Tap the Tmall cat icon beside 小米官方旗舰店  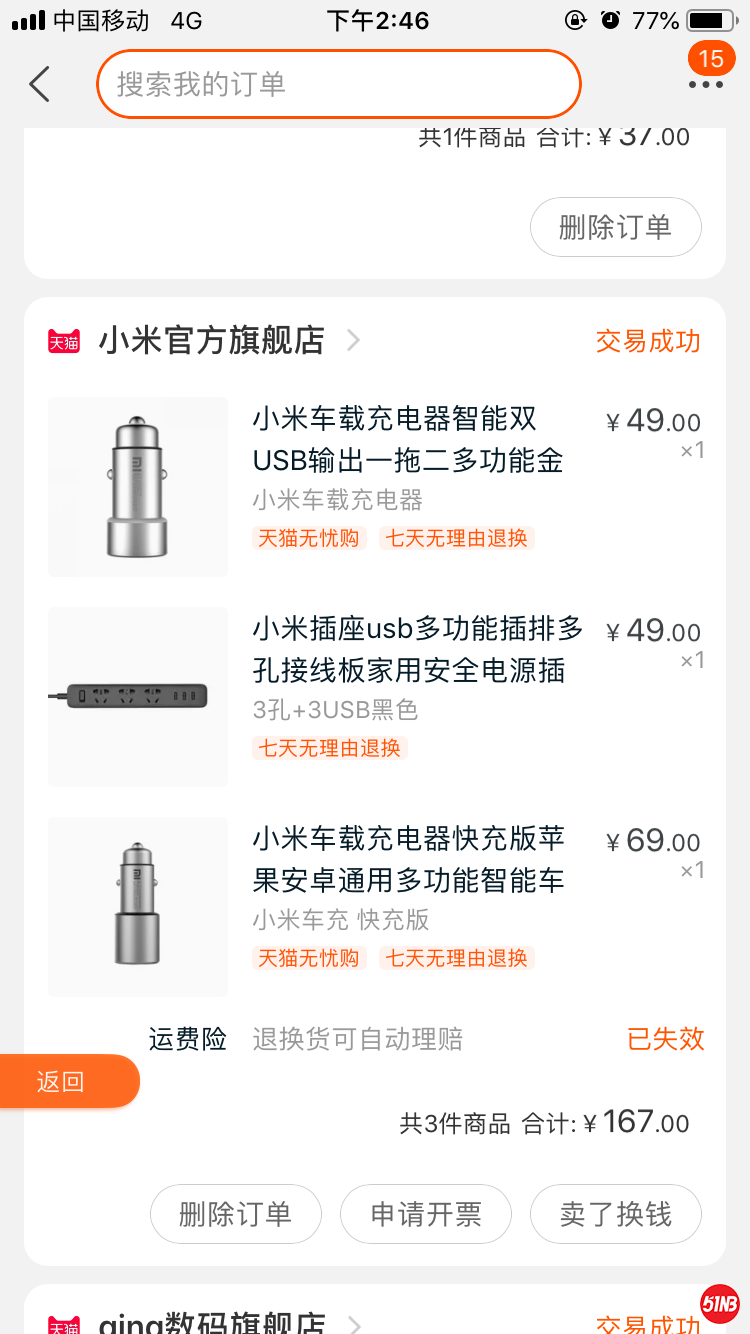coord(63,340)
